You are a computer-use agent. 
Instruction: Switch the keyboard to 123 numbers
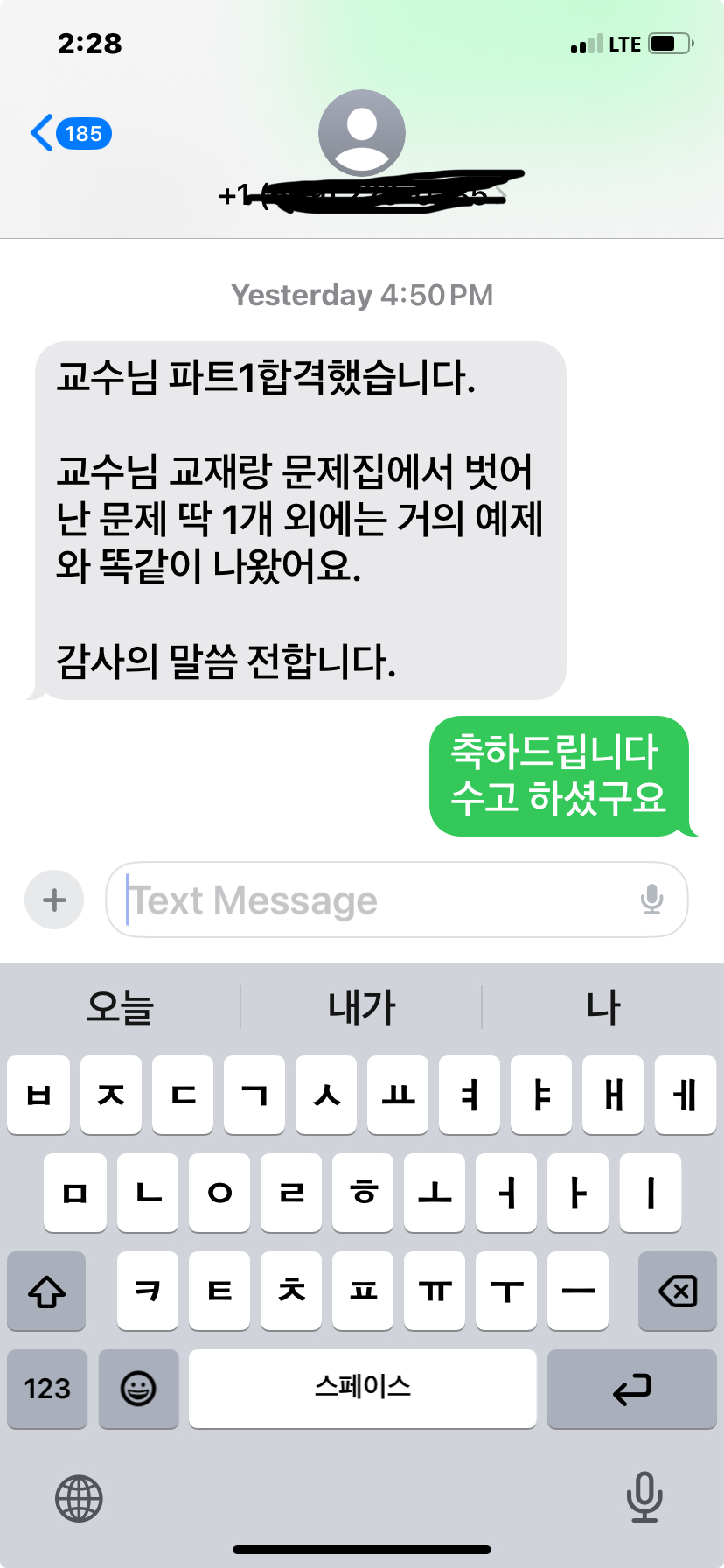pyautogui.click(x=47, y=1389)
